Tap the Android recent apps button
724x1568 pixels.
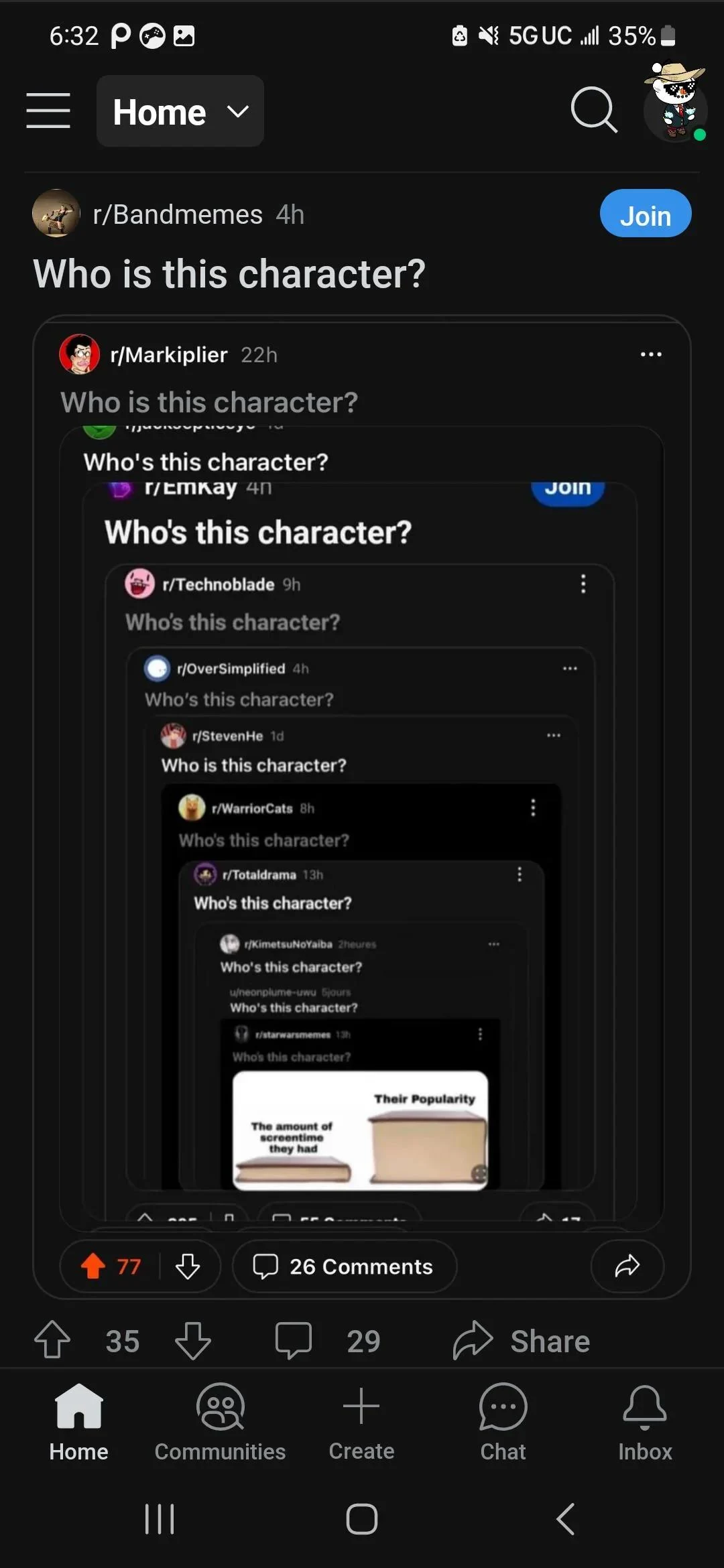(x=159, y=1520)
